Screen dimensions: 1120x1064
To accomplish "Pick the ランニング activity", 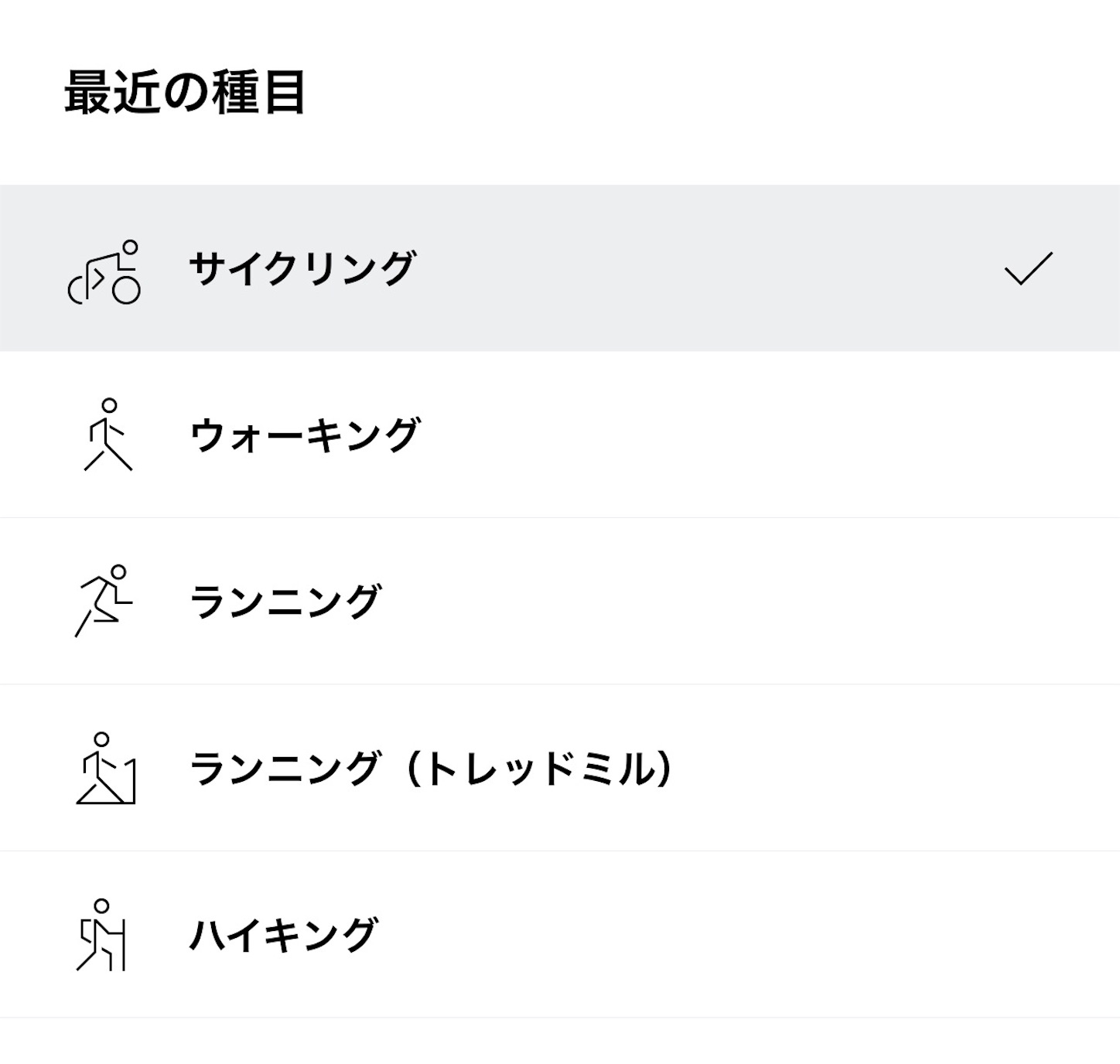I will (285, 602).
